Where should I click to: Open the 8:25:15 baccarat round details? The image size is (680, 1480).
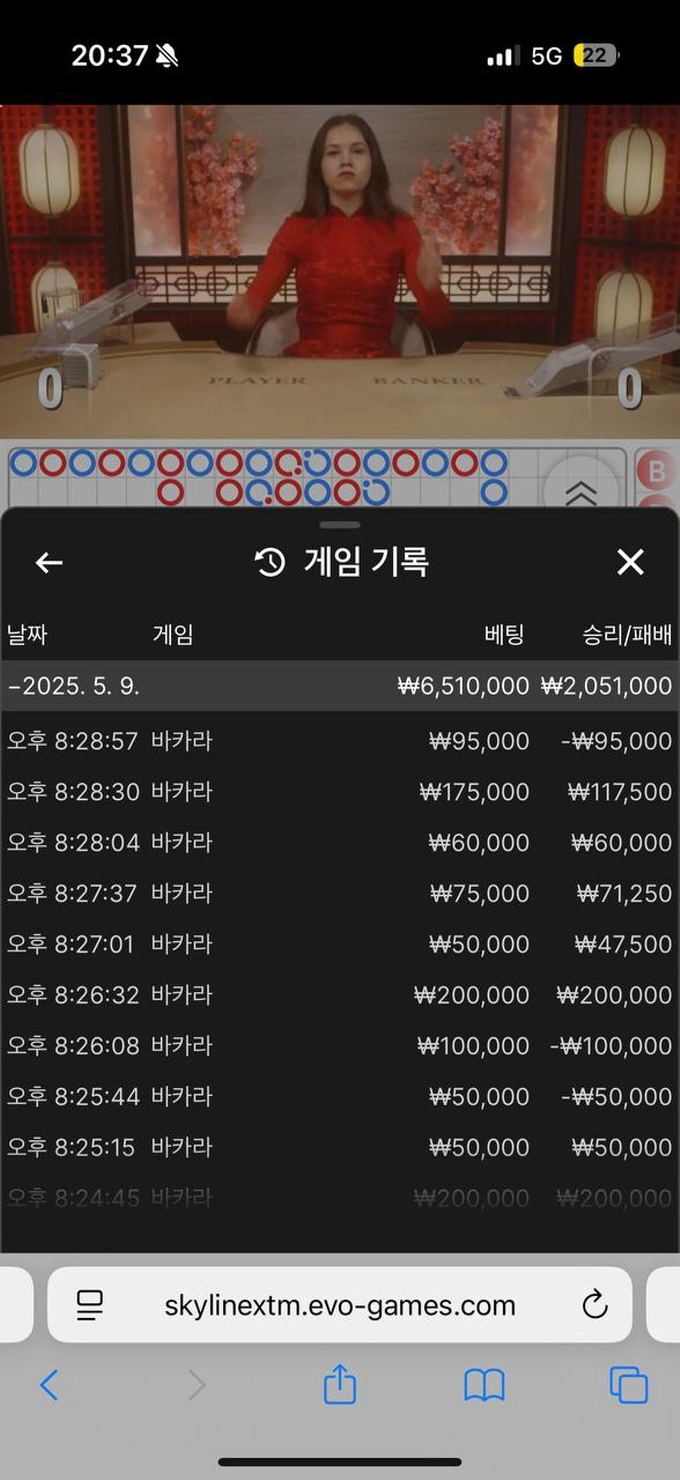click(340, 1147)
